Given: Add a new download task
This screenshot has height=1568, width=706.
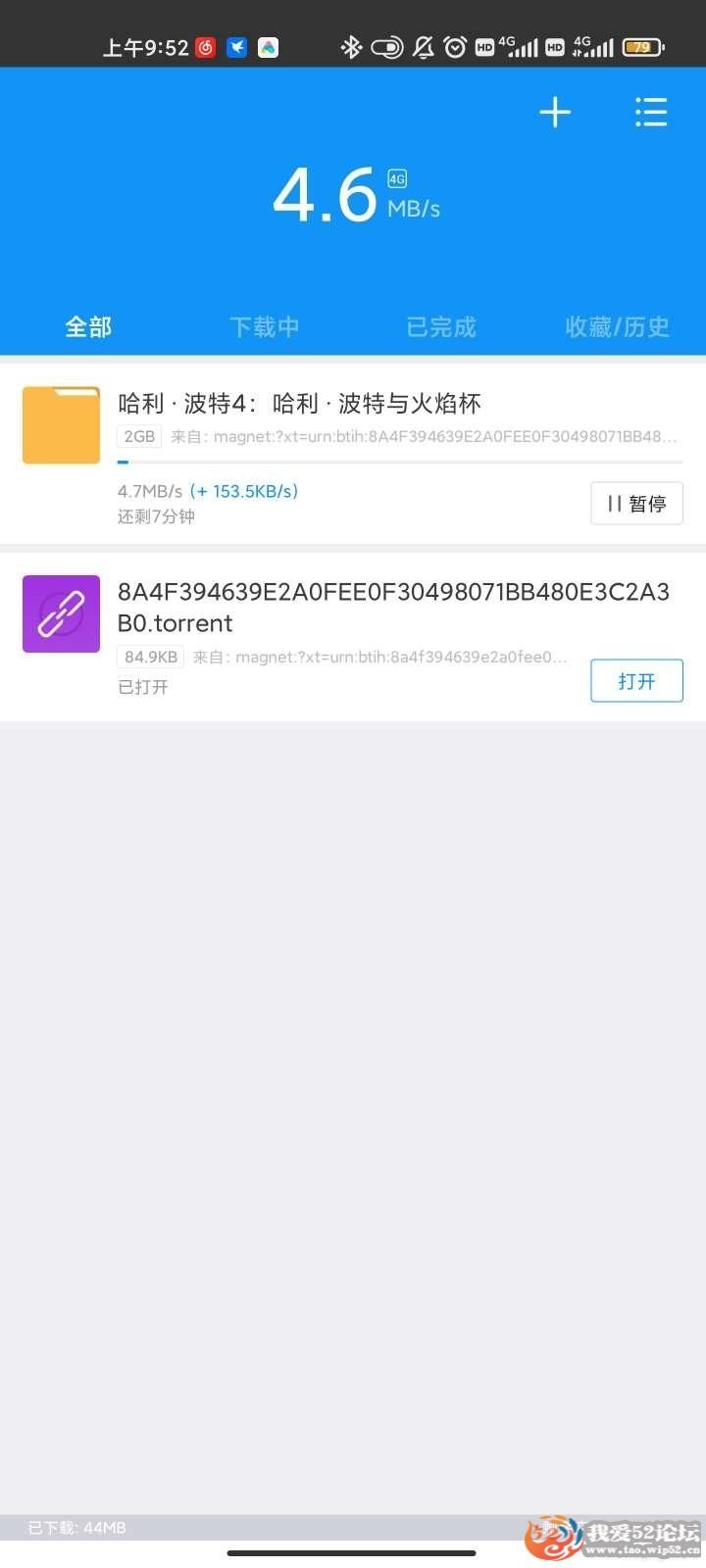Looking at the screenshot, I should (x=555, y=113).
